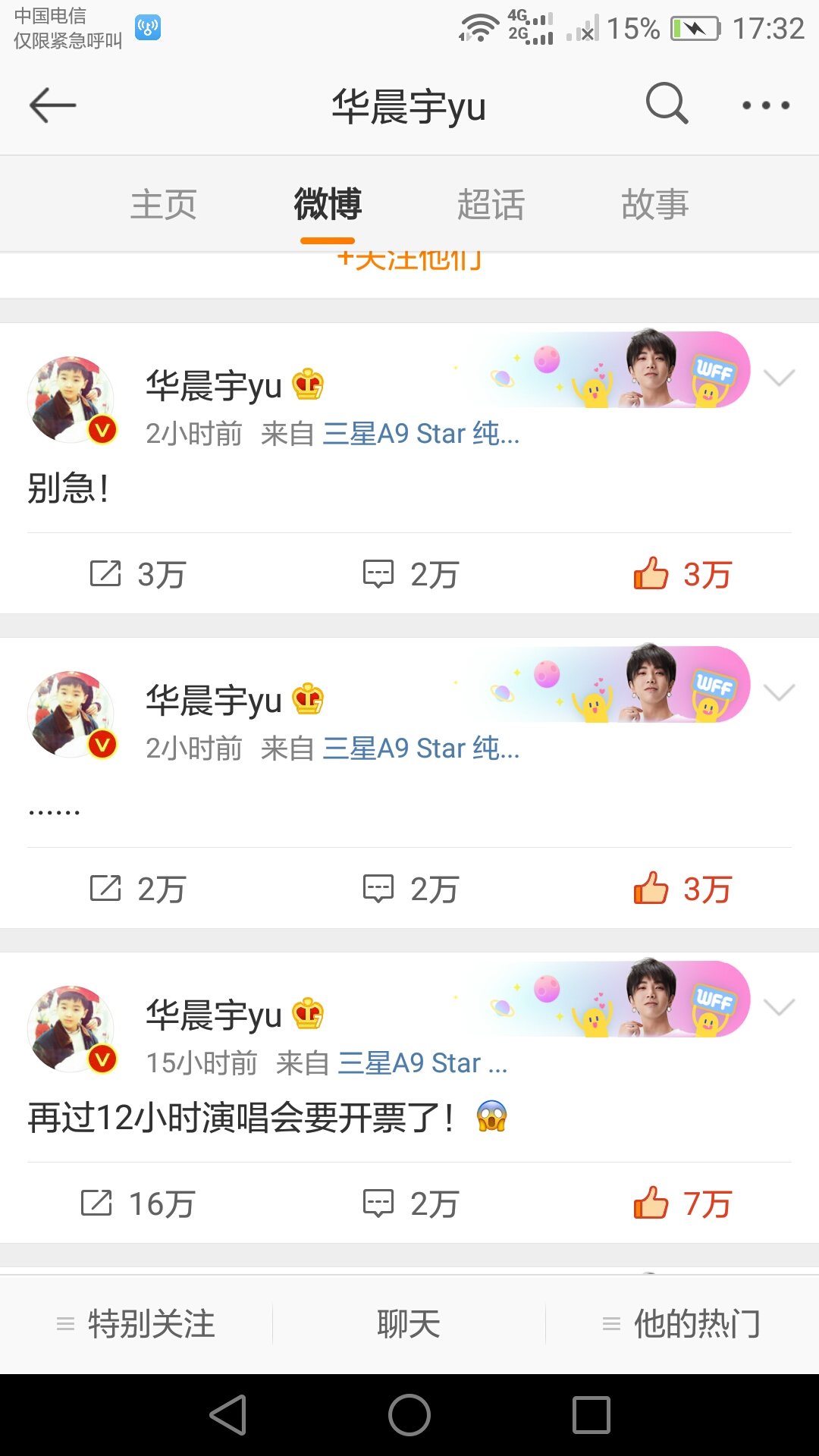The width and height of the screenshot is (819, 1456).
Task: Go back using the top-left arrow
Action: pos(52,105)
